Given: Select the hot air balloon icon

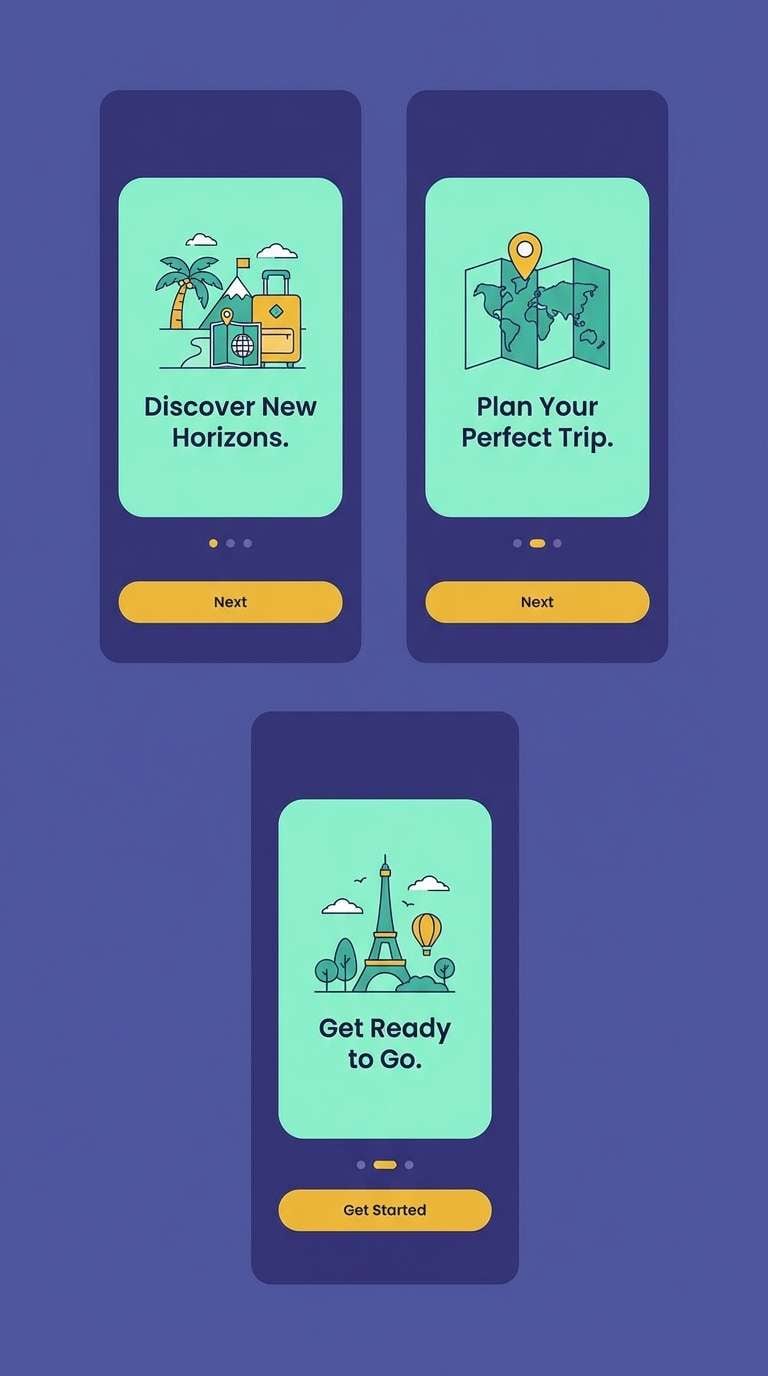Looking at the screenshot, I should click(428, 932).
